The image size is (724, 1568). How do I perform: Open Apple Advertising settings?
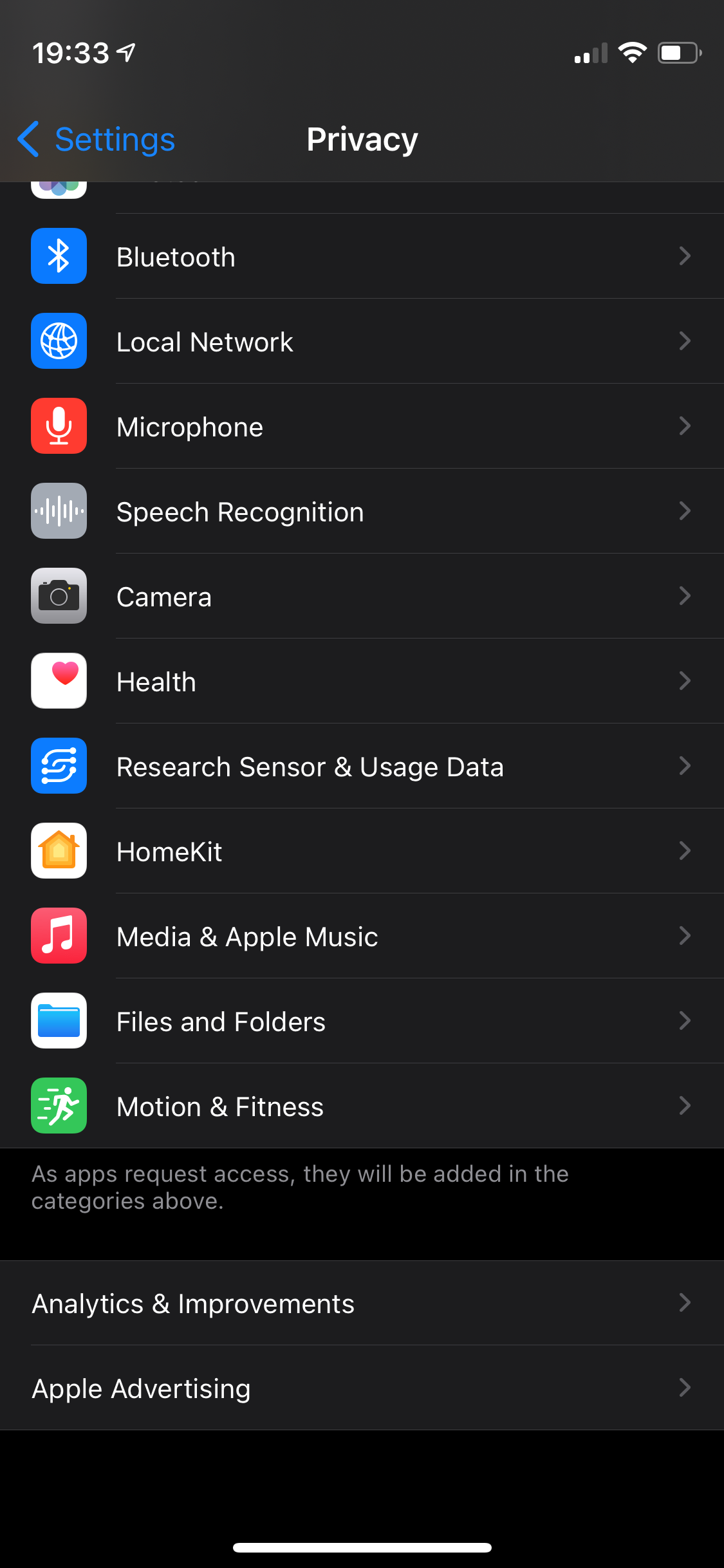(x=362, y=1388)
